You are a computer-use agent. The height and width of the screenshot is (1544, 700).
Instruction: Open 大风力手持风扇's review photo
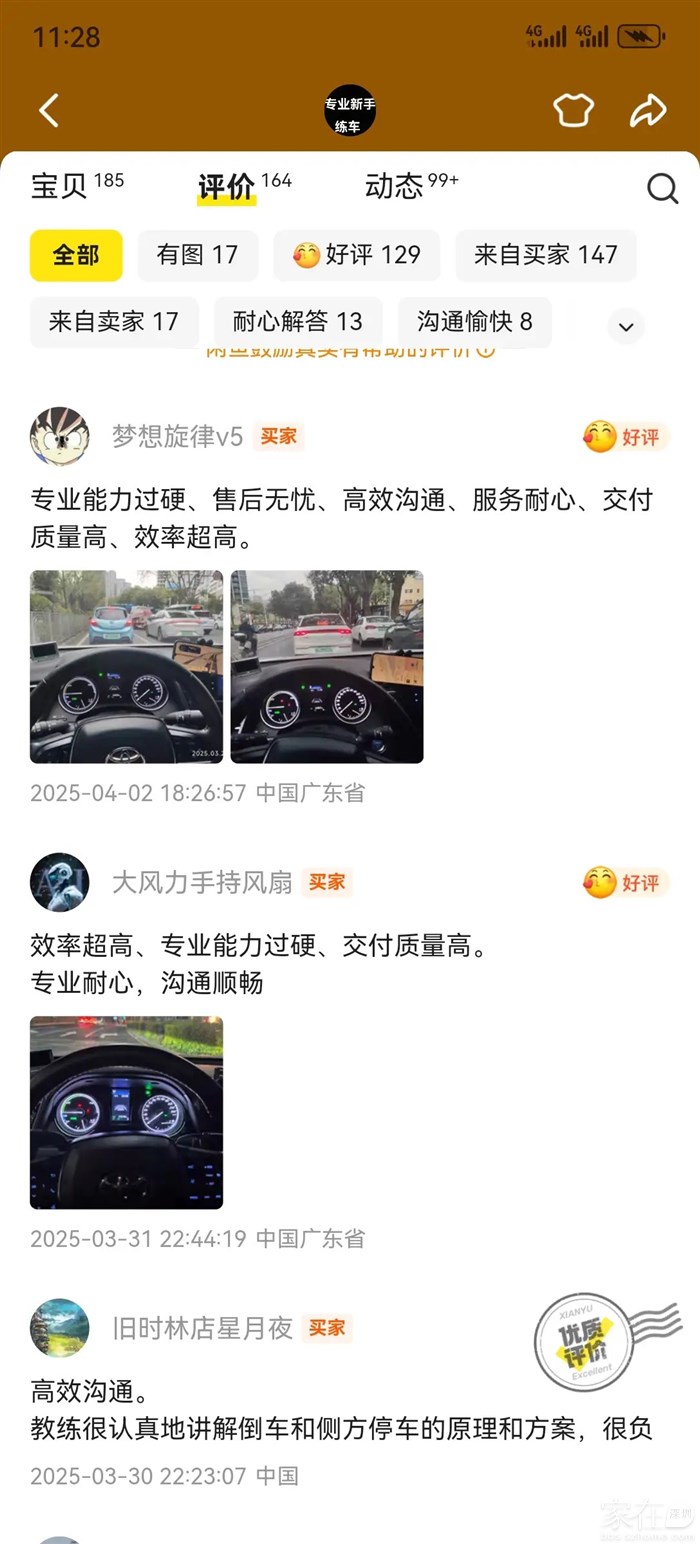coord(126,1113)
